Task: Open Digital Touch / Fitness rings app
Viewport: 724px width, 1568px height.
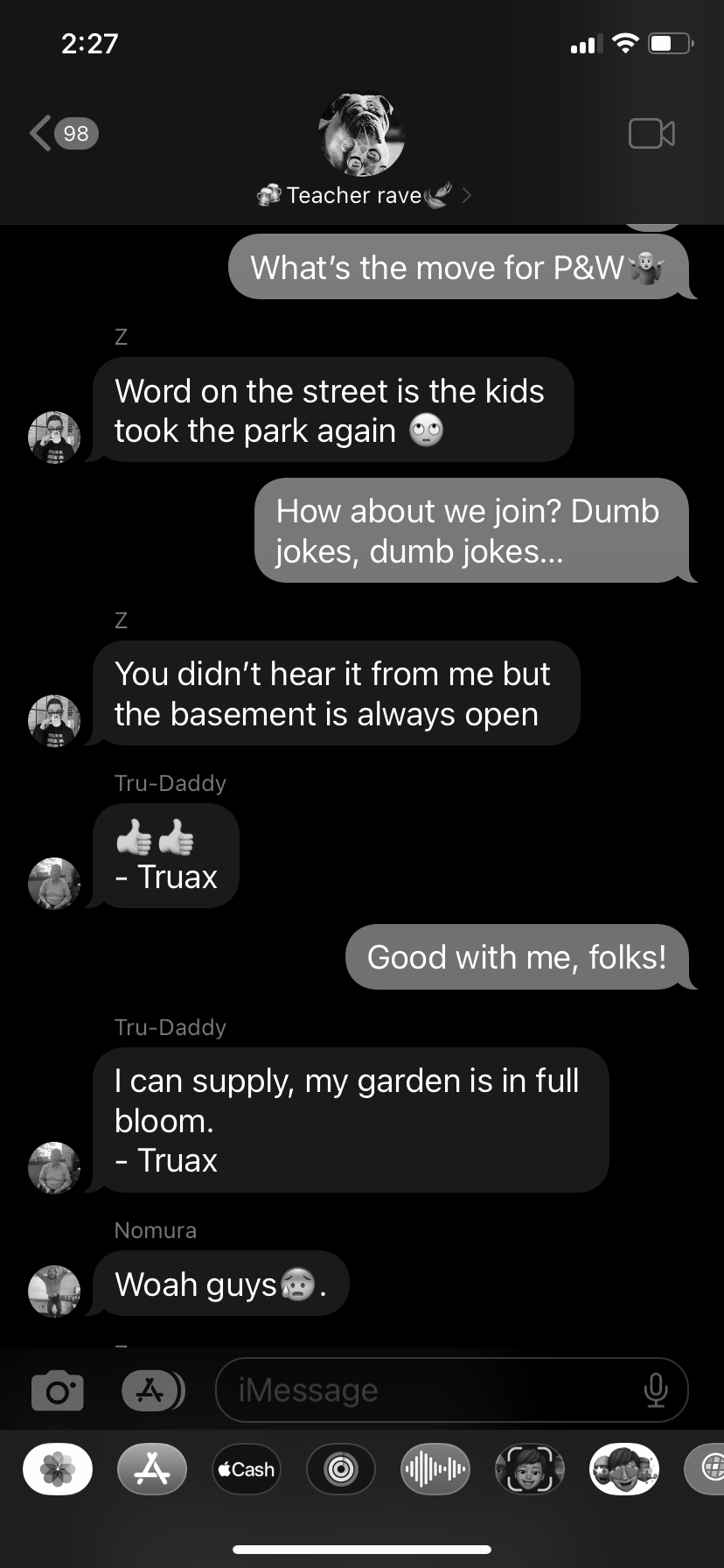Action: (341, 1469)
